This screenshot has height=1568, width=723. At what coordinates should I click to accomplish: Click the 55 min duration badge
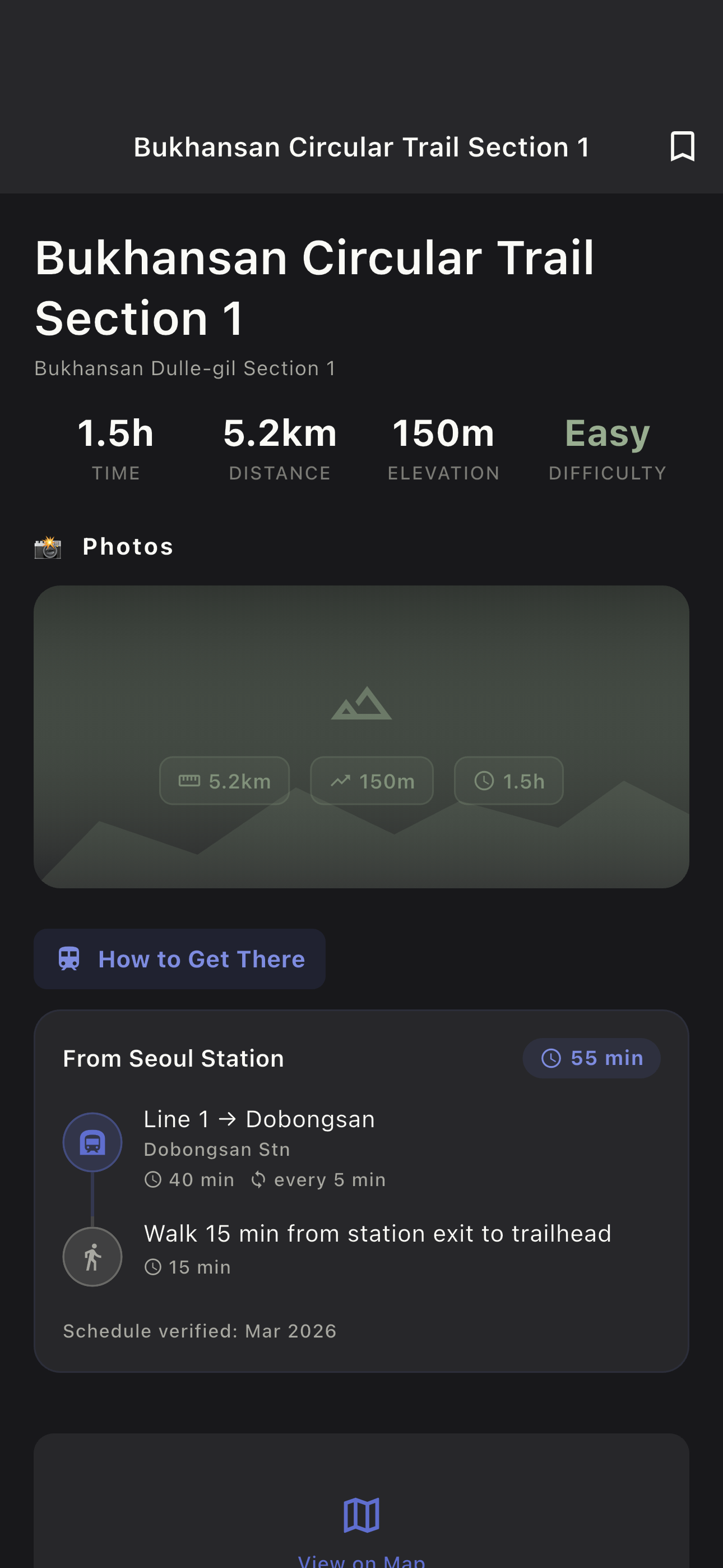pos(591,1058)
